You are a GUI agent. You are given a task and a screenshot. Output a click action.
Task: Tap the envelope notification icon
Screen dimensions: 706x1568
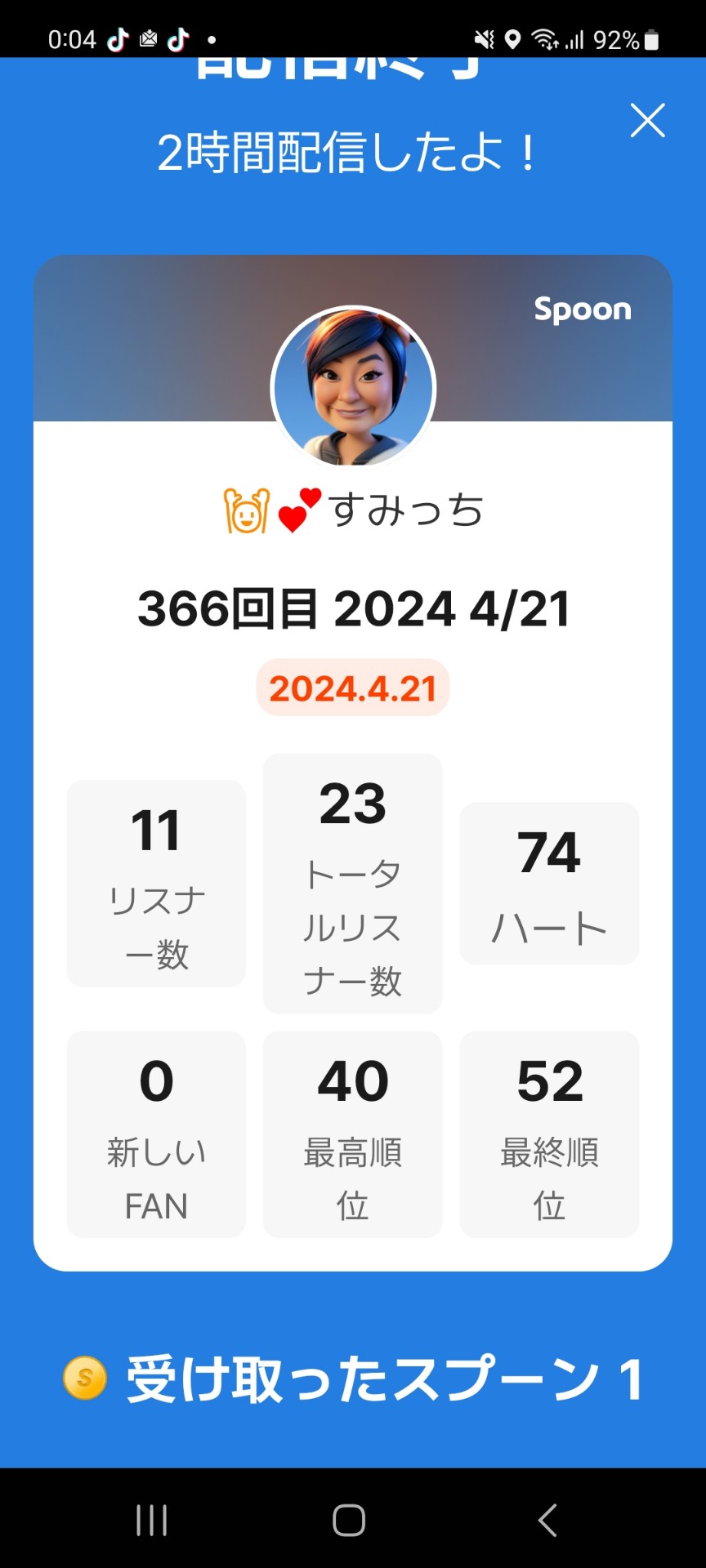pos(149,37)
